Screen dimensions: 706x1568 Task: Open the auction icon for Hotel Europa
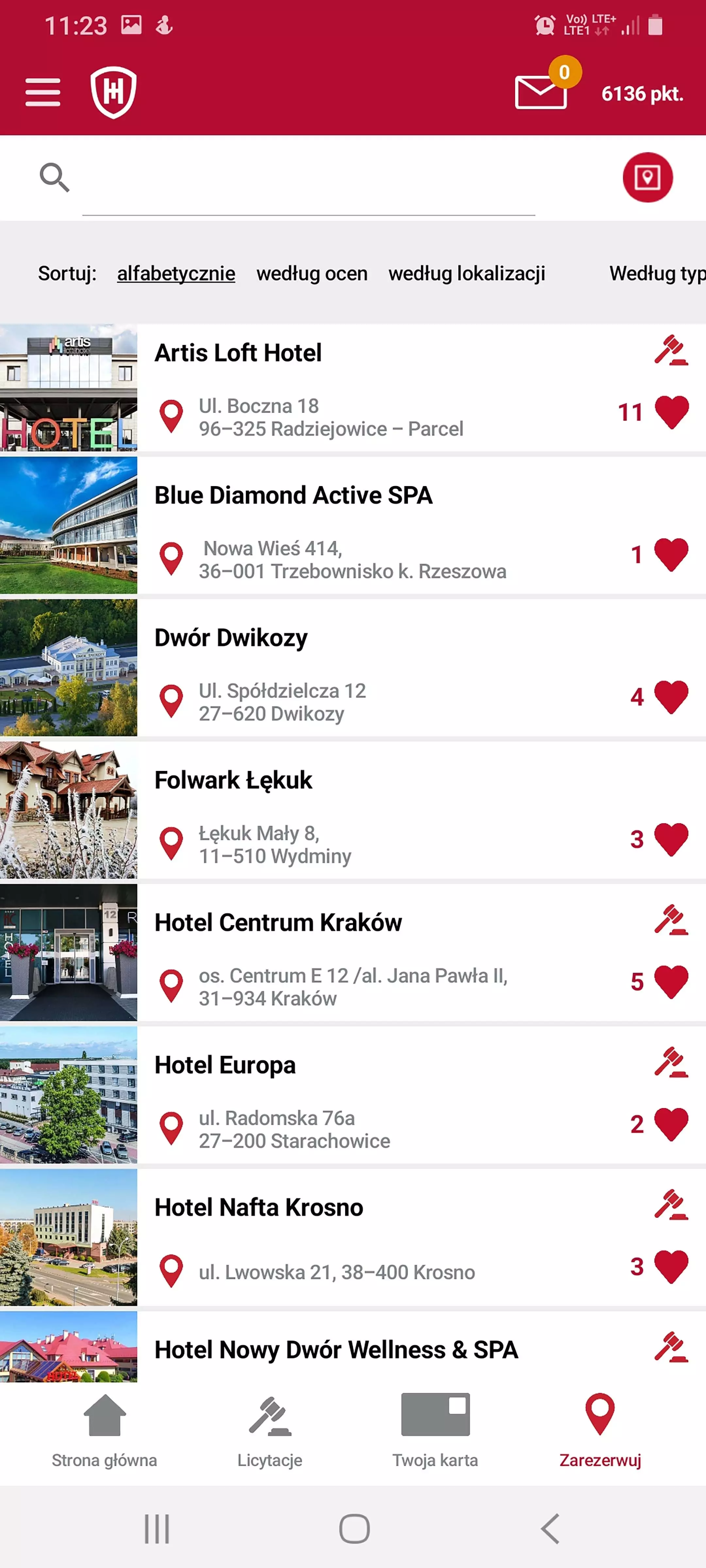(x=671, y=1062)
